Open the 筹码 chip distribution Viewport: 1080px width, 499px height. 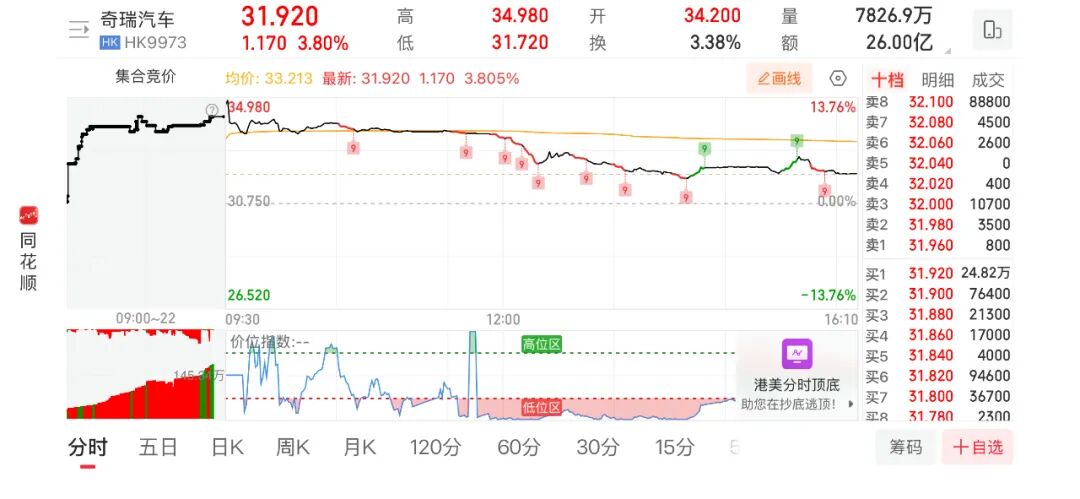906,447
